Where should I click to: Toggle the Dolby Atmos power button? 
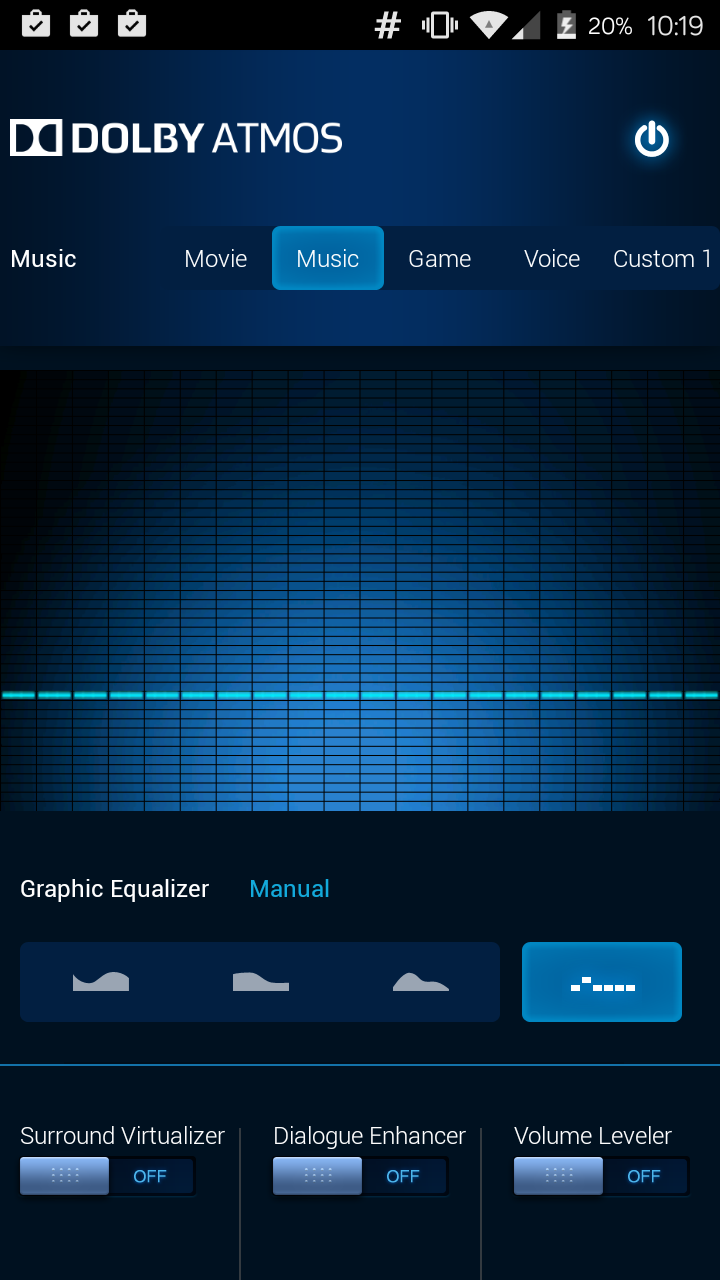click(652, 139)
